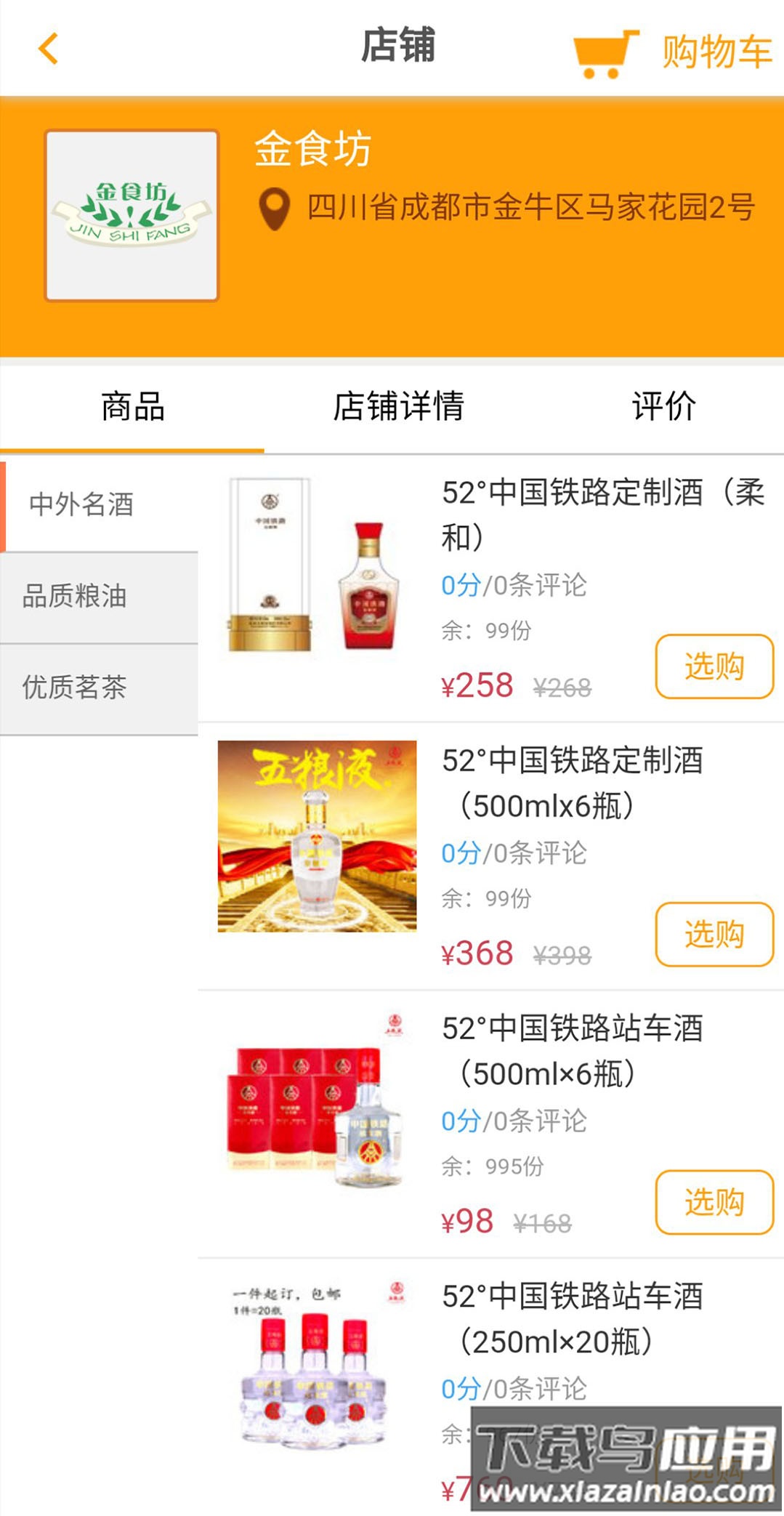Click 选购 for the 258 yuan liquor
Viewport: 784px width, 1516px height.
[x=714, y=667]
